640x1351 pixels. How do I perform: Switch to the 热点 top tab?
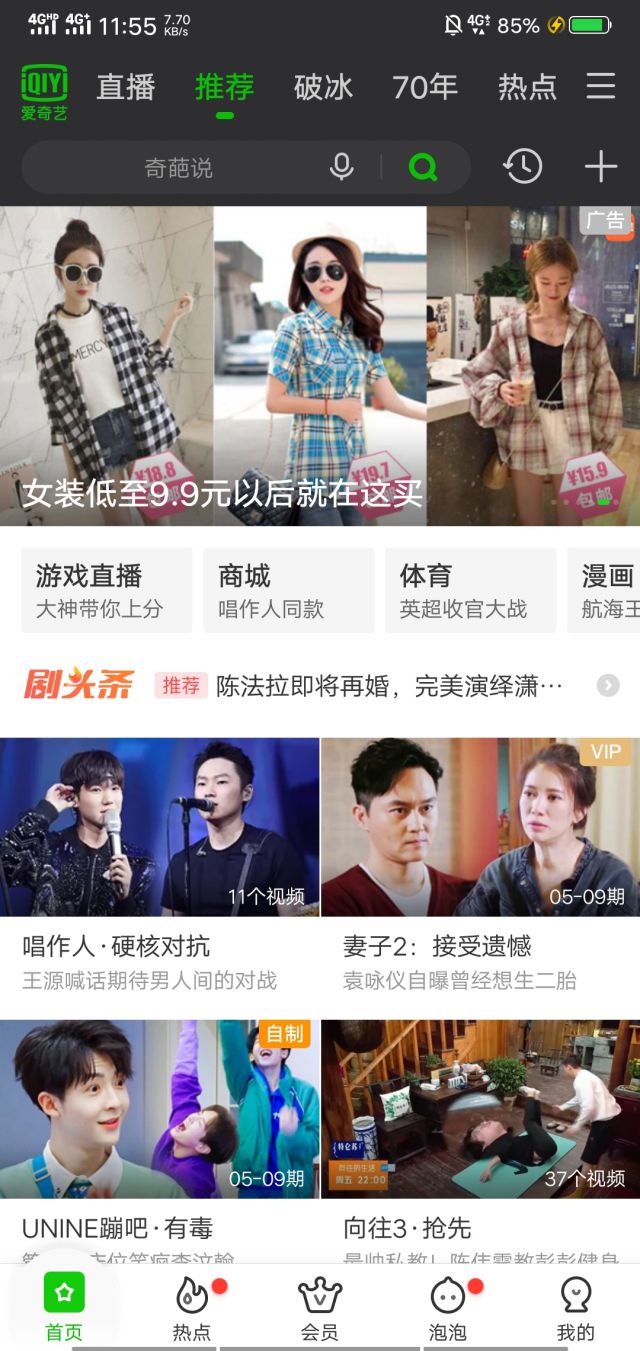[x=527, y=87]
